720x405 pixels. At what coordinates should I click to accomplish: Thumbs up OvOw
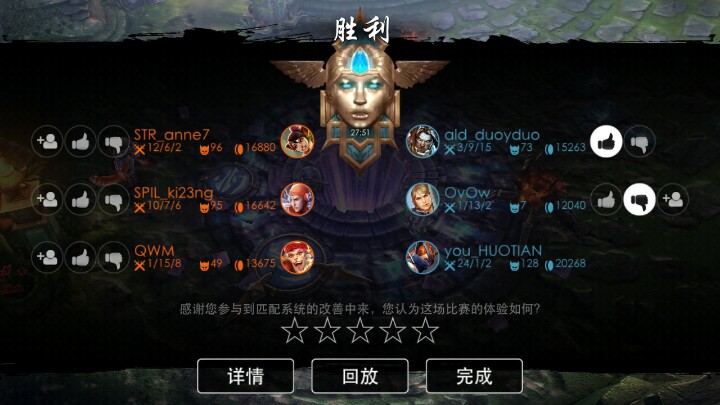[605, 200]
